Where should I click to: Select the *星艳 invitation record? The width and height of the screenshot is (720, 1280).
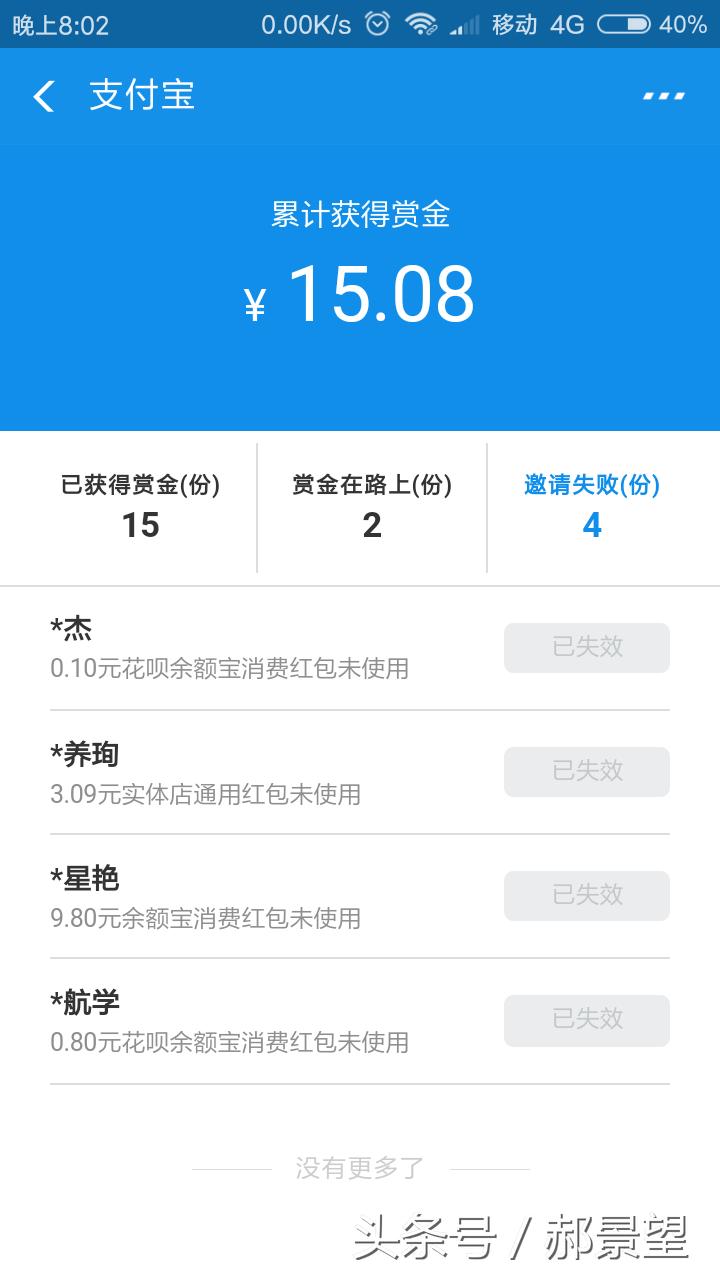click(200, 895)
